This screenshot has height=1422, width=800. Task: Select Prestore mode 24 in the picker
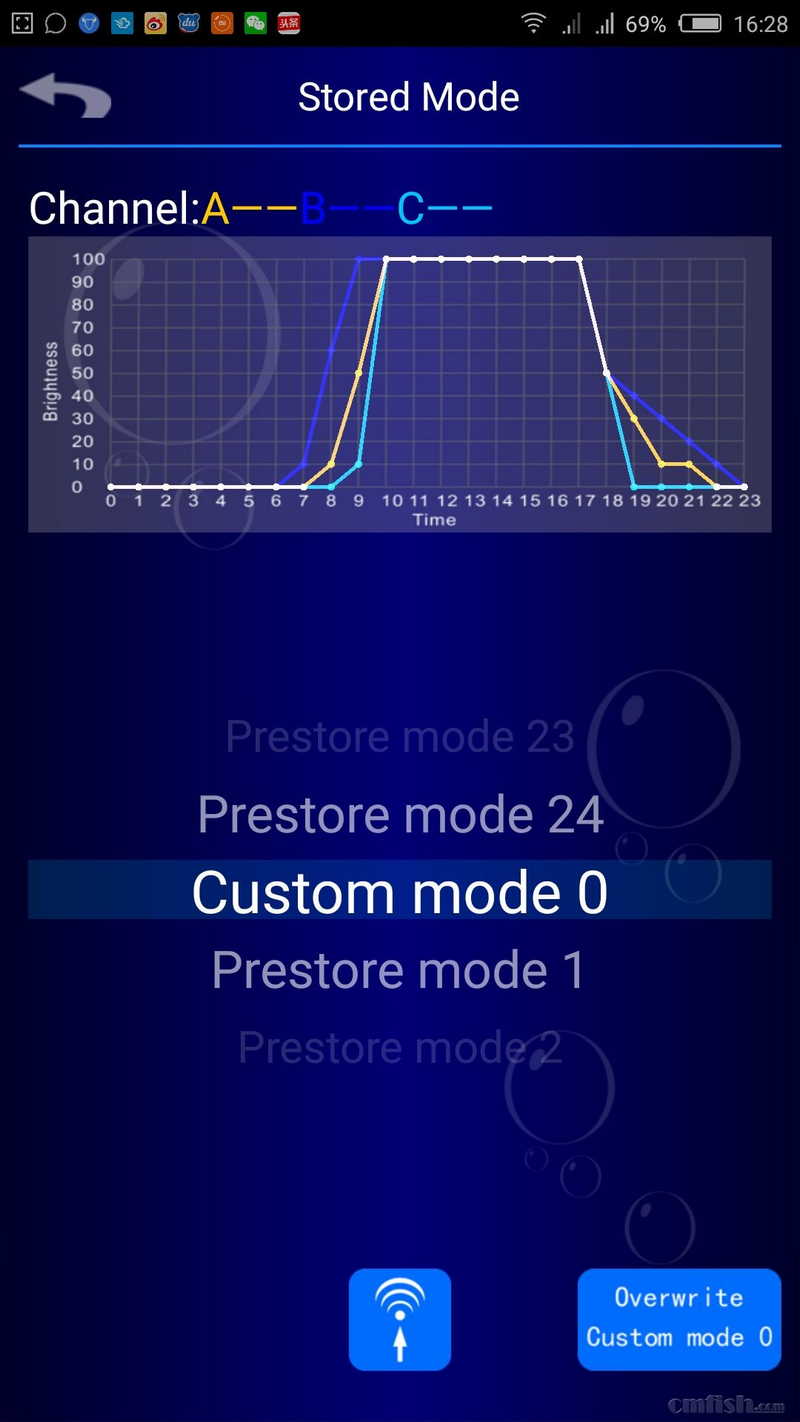400,814
